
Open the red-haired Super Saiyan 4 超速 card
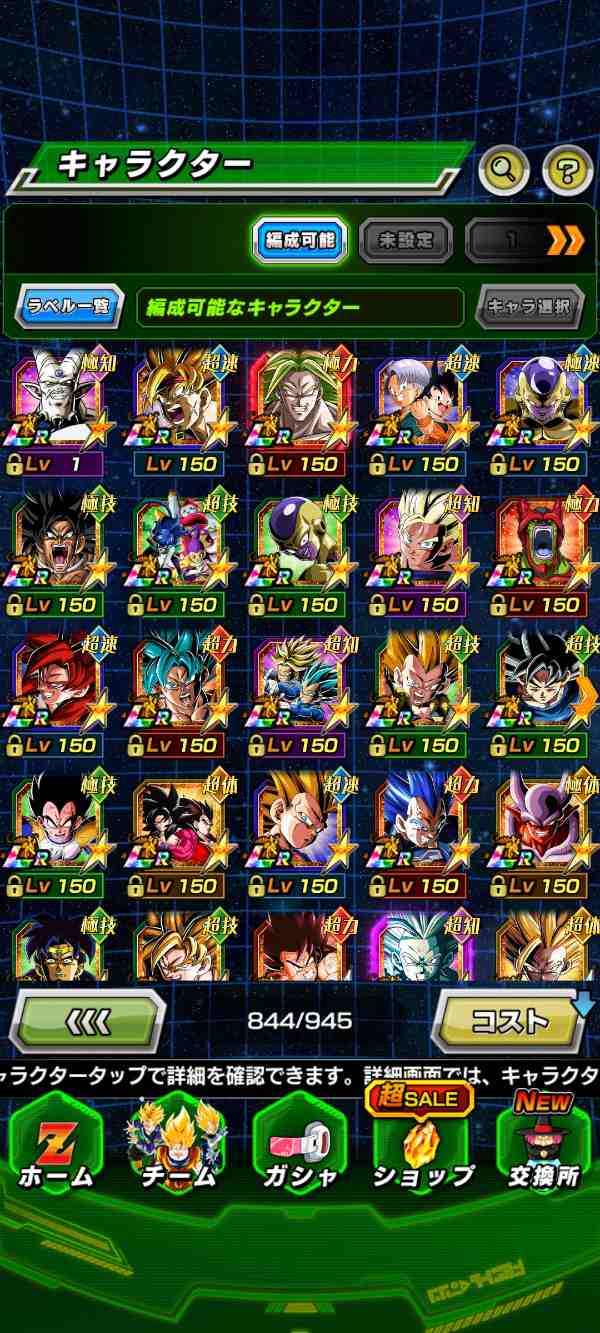57,692
